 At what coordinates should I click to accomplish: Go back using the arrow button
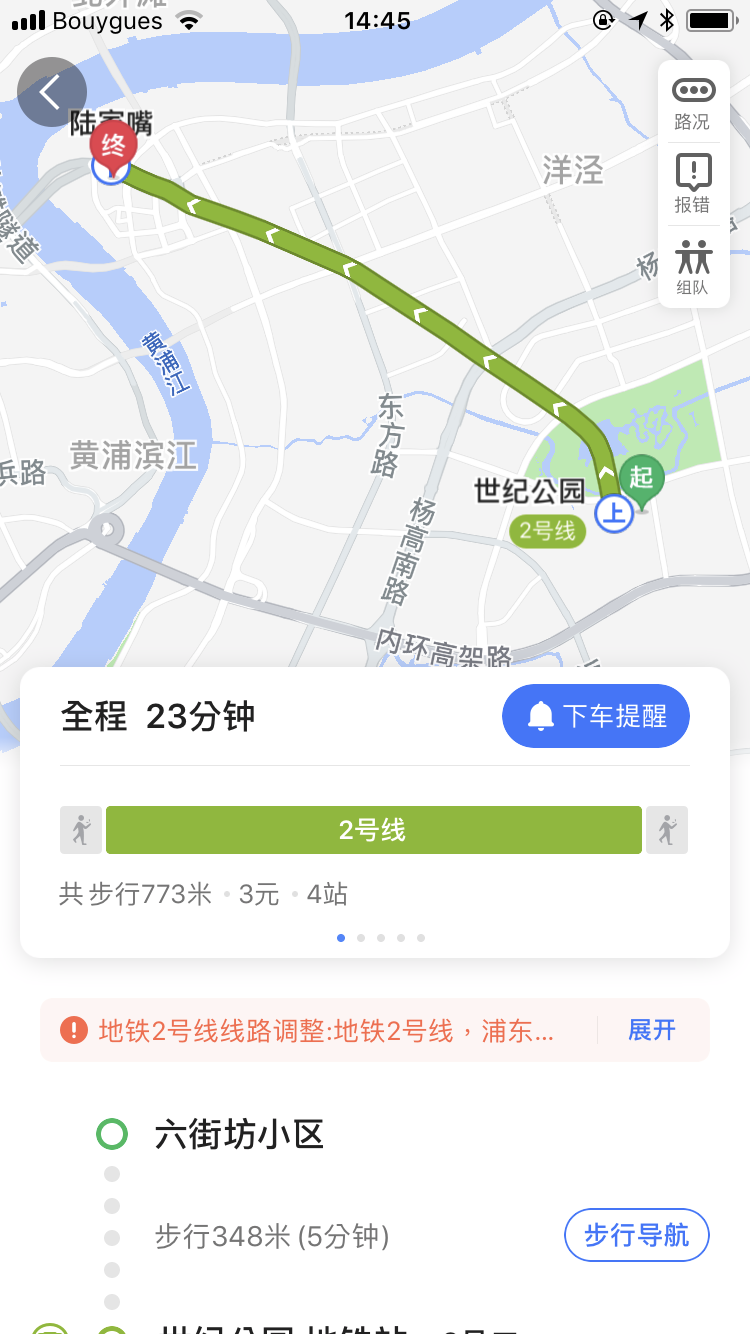[x=52, y=92]
